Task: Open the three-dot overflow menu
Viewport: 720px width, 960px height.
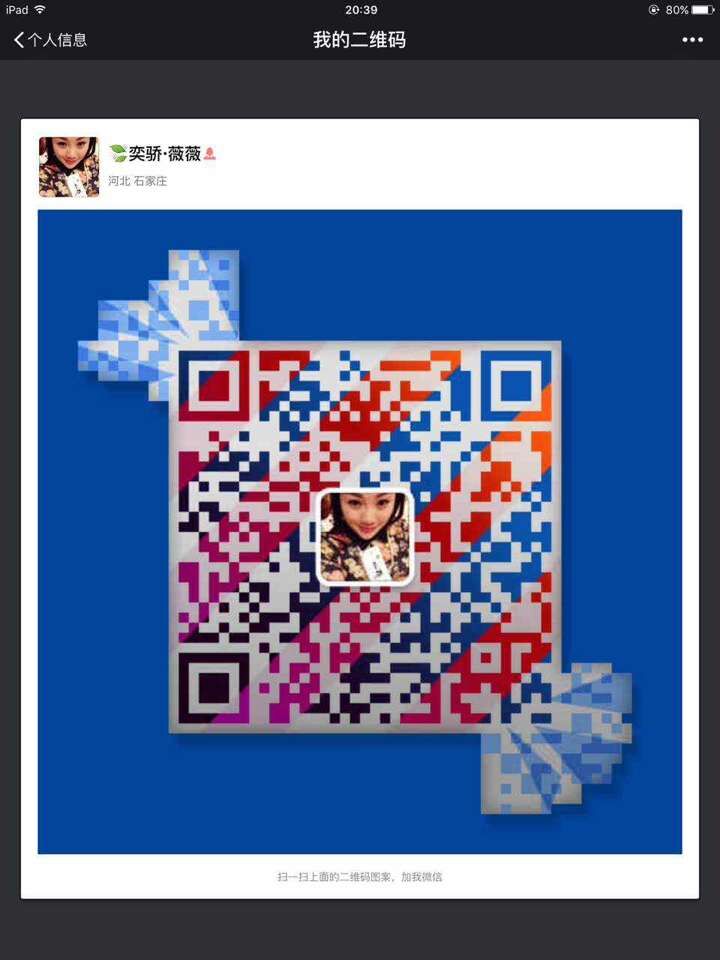Action: tap(692, 40)
